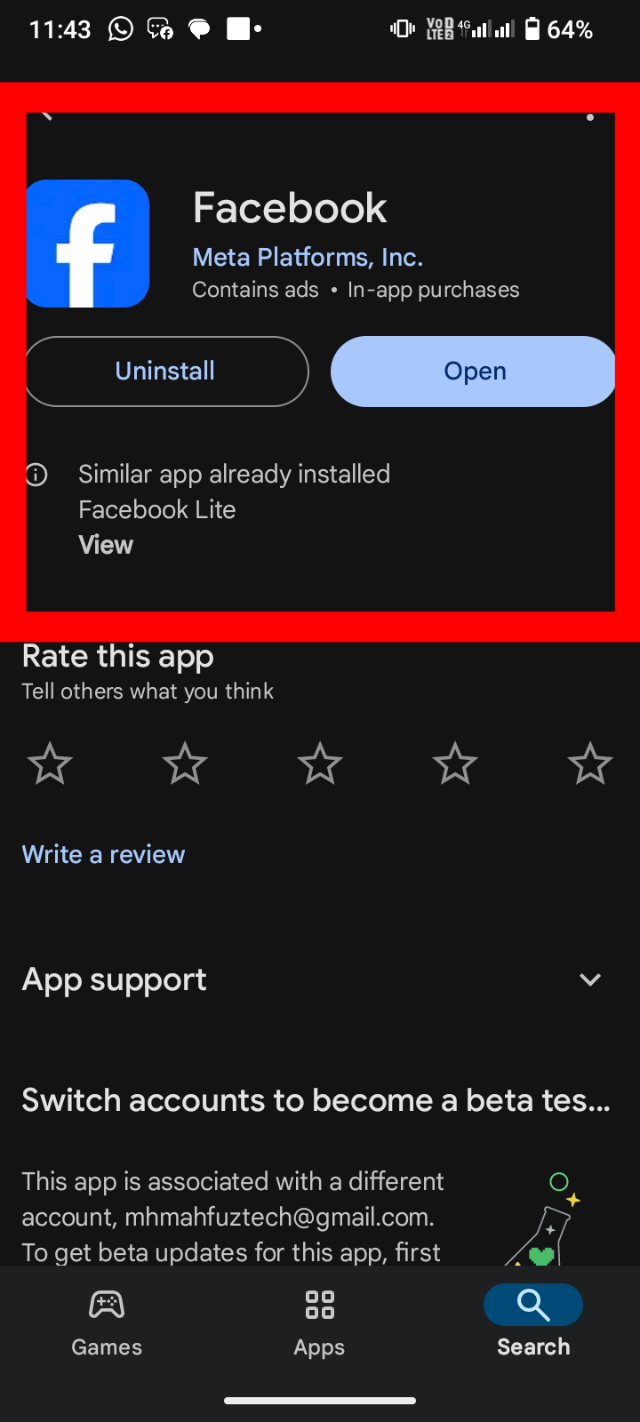640x1422 pixels.
Task: Open Meta Platforms, Inc. developer page
Action: click(x=307, y=257)
